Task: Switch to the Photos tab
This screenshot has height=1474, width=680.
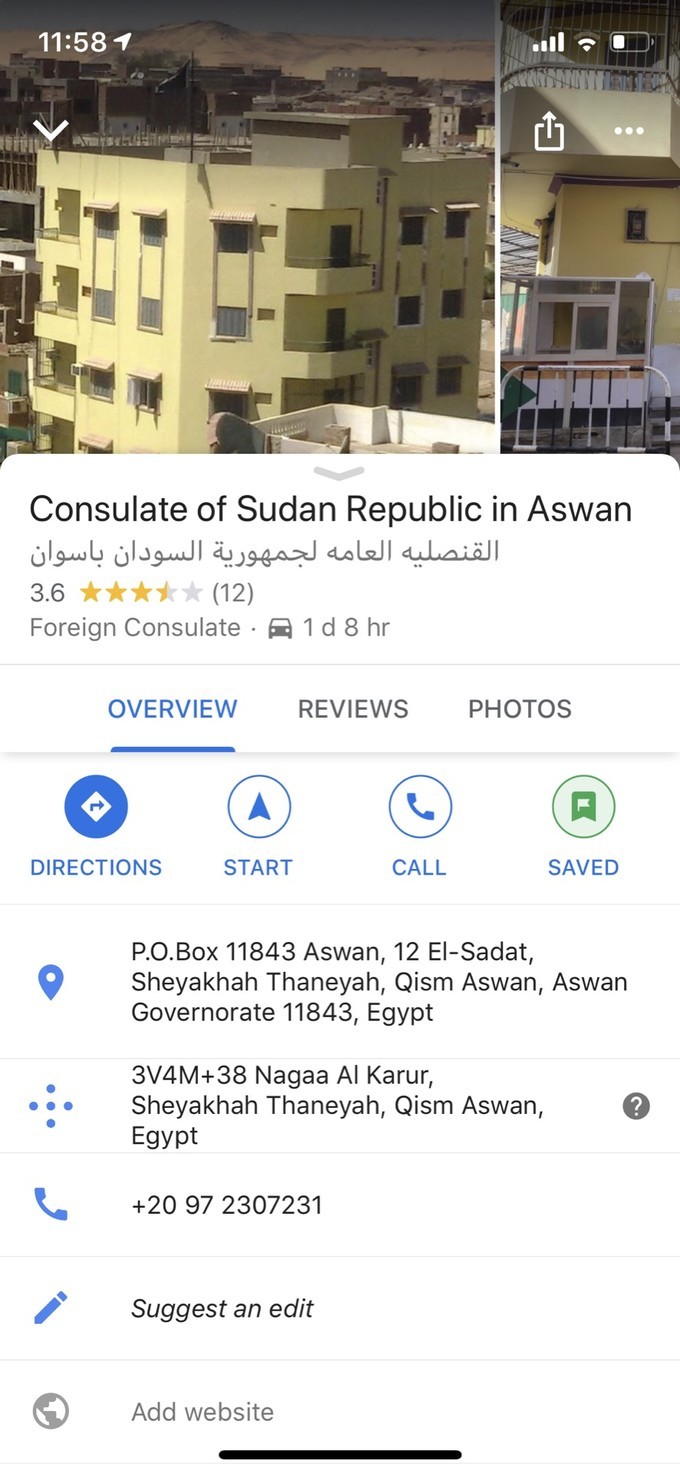Action: [520, 709]
